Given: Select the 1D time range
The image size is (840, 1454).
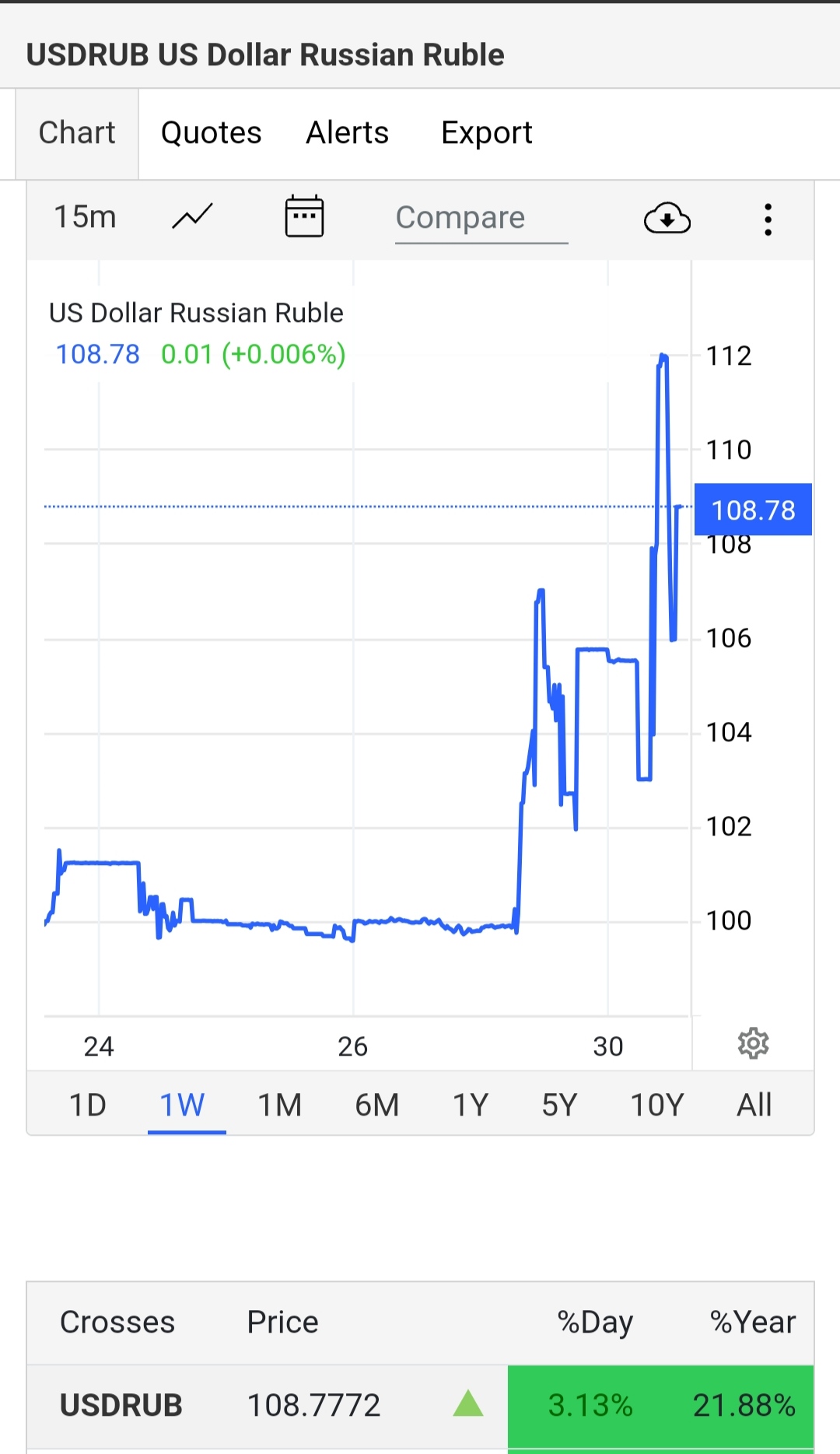Looking at the screenshot, I should click(x=87, y=1105).
